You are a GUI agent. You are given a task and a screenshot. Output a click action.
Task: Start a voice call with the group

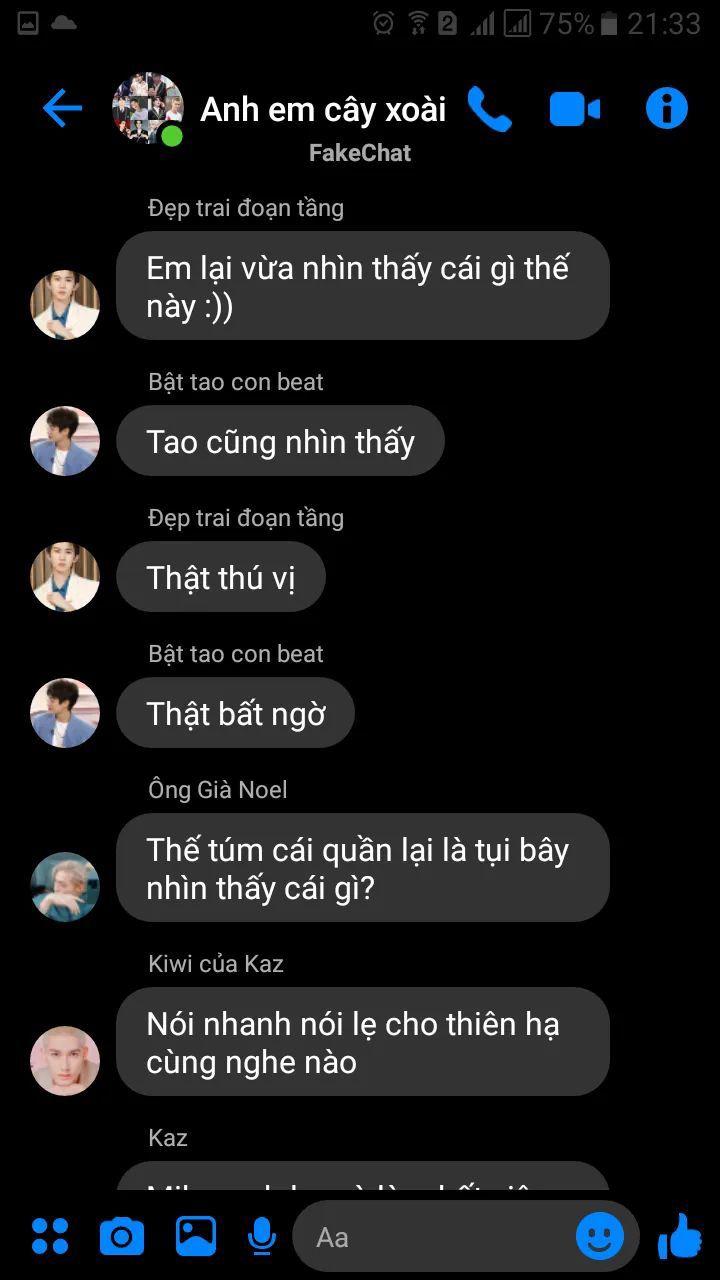click(489, 109)
